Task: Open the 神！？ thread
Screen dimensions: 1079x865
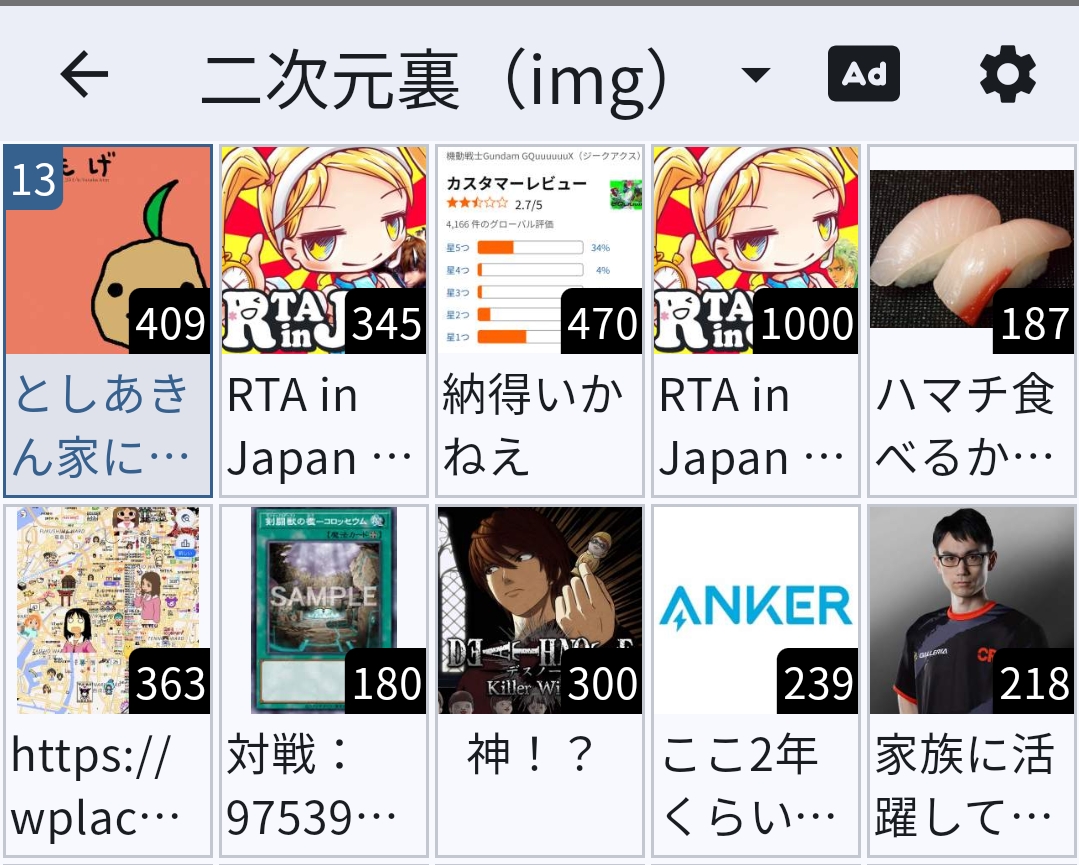Action: click(x=540, y=680)
